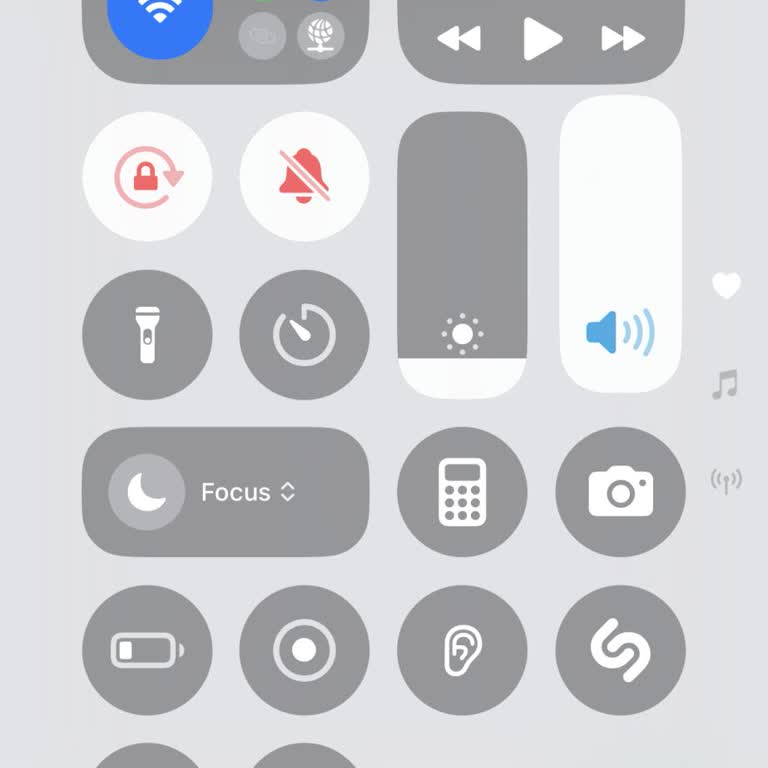Viewport: 768px width, 768px height.
Task: Tap the rewind playback button
Action: click(459, 39)
